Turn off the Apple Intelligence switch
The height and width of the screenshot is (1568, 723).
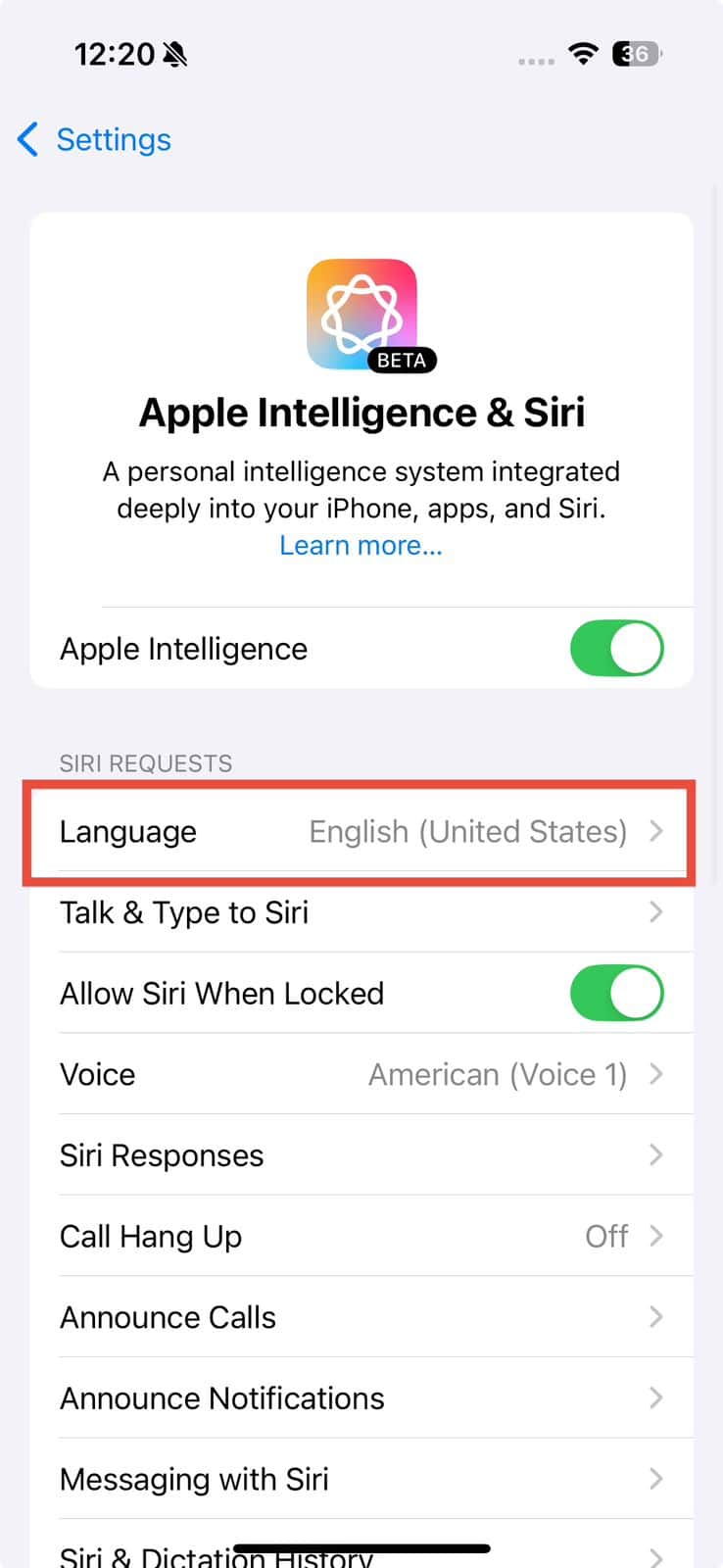tap(616, 649)
